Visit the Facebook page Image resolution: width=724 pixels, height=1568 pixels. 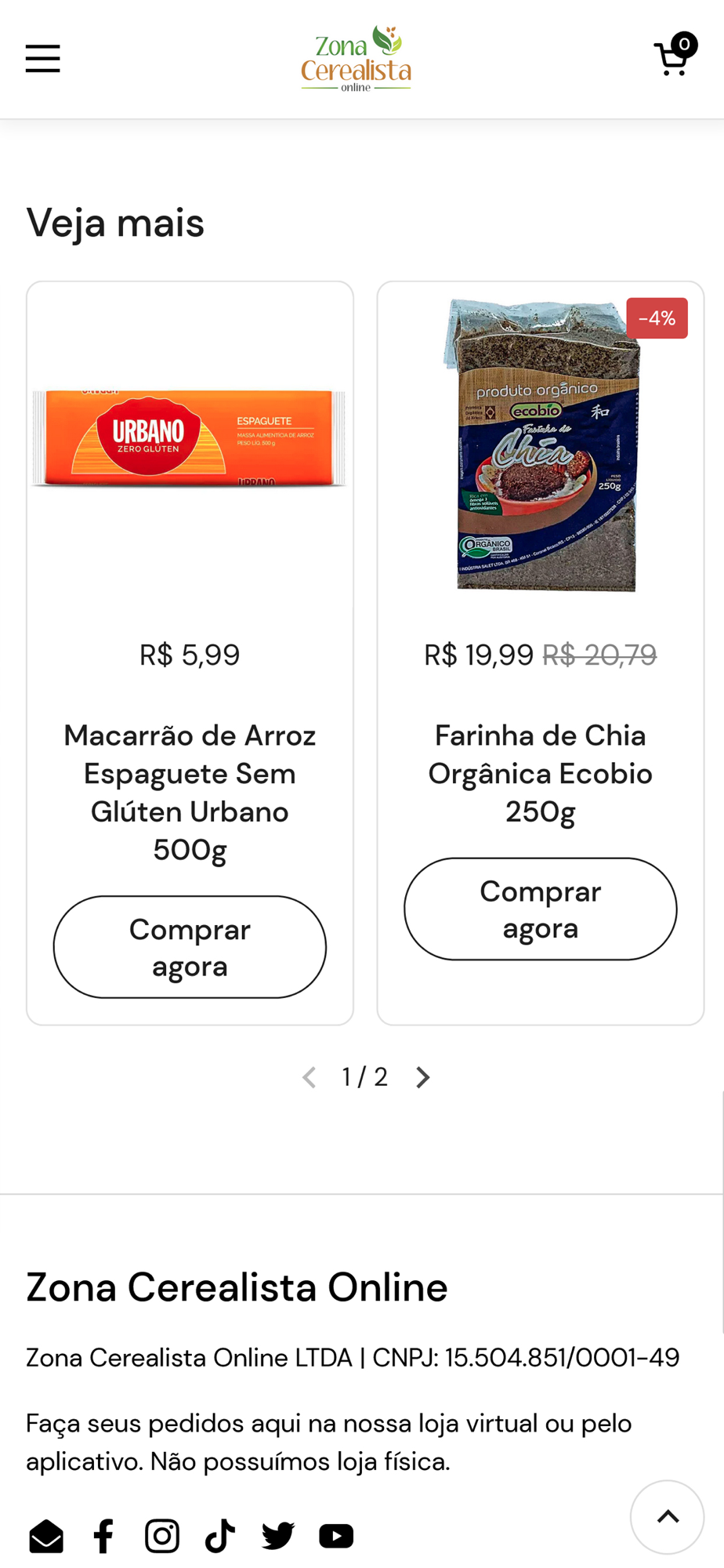pyautogui.click(x=103, y=1536)
